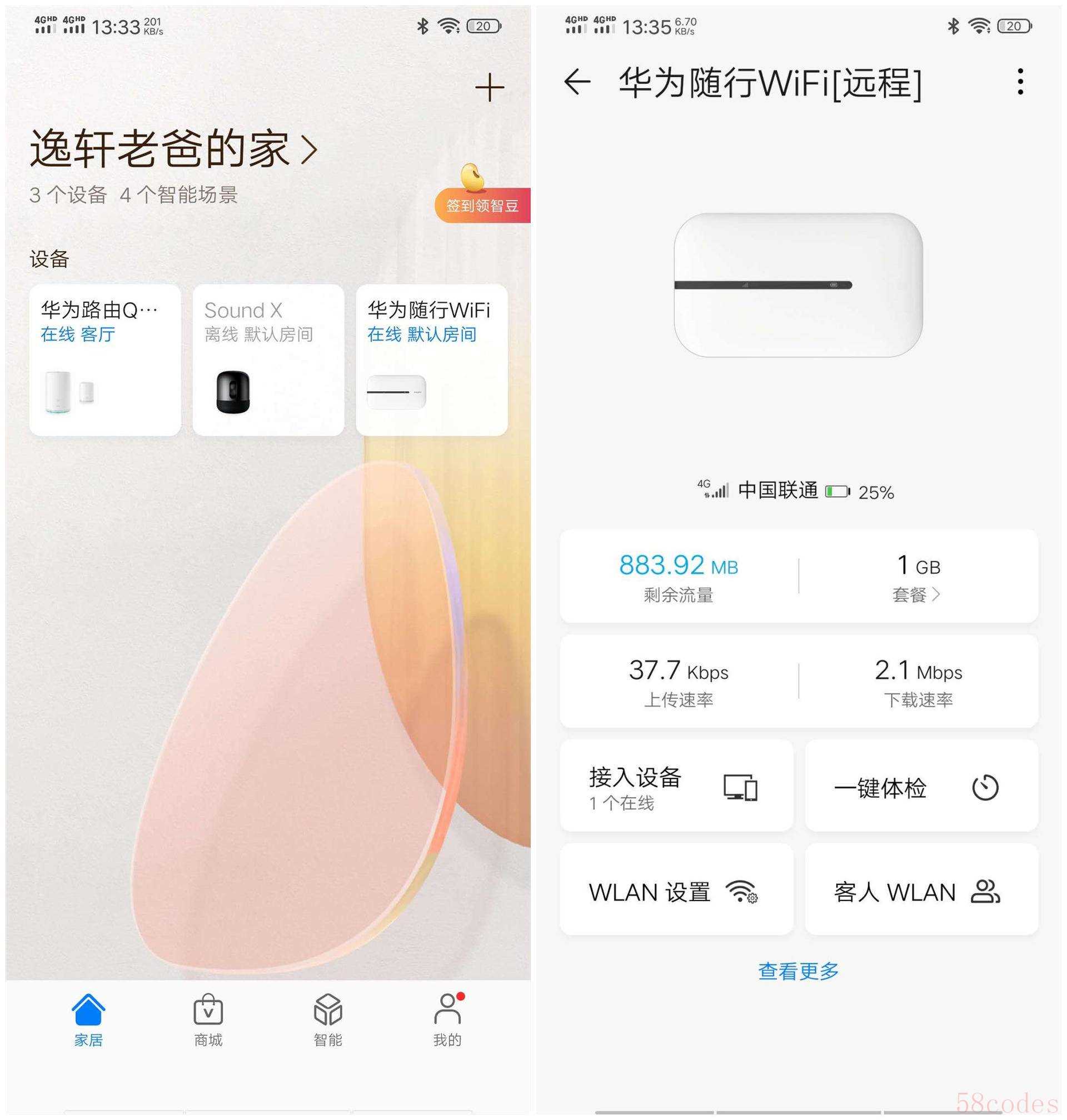Image resolution: width=1067 pixels, height=1120 pixels.
Task: Open the Sound X speaker card
Action: (268, 360)
